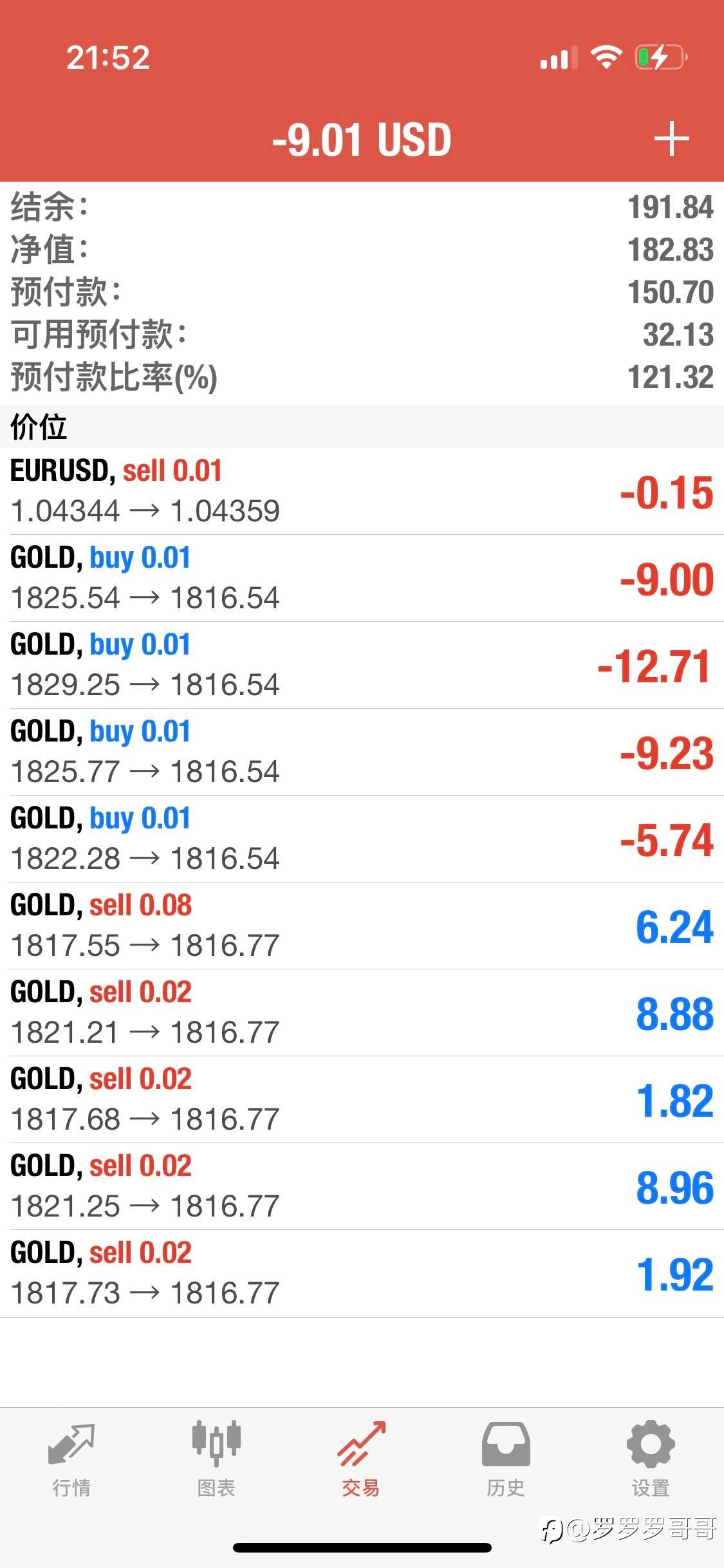Viewport: 724px width, 1568px height.
Task: Open the GOLD sell 0.08 position
Action: point(362,926)
